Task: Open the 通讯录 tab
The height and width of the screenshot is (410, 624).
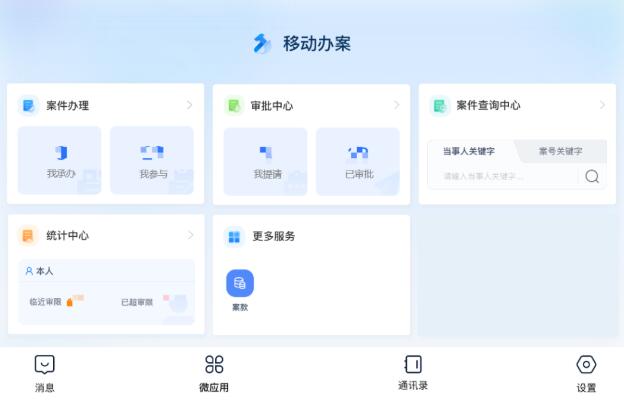Action: [412, 372]
